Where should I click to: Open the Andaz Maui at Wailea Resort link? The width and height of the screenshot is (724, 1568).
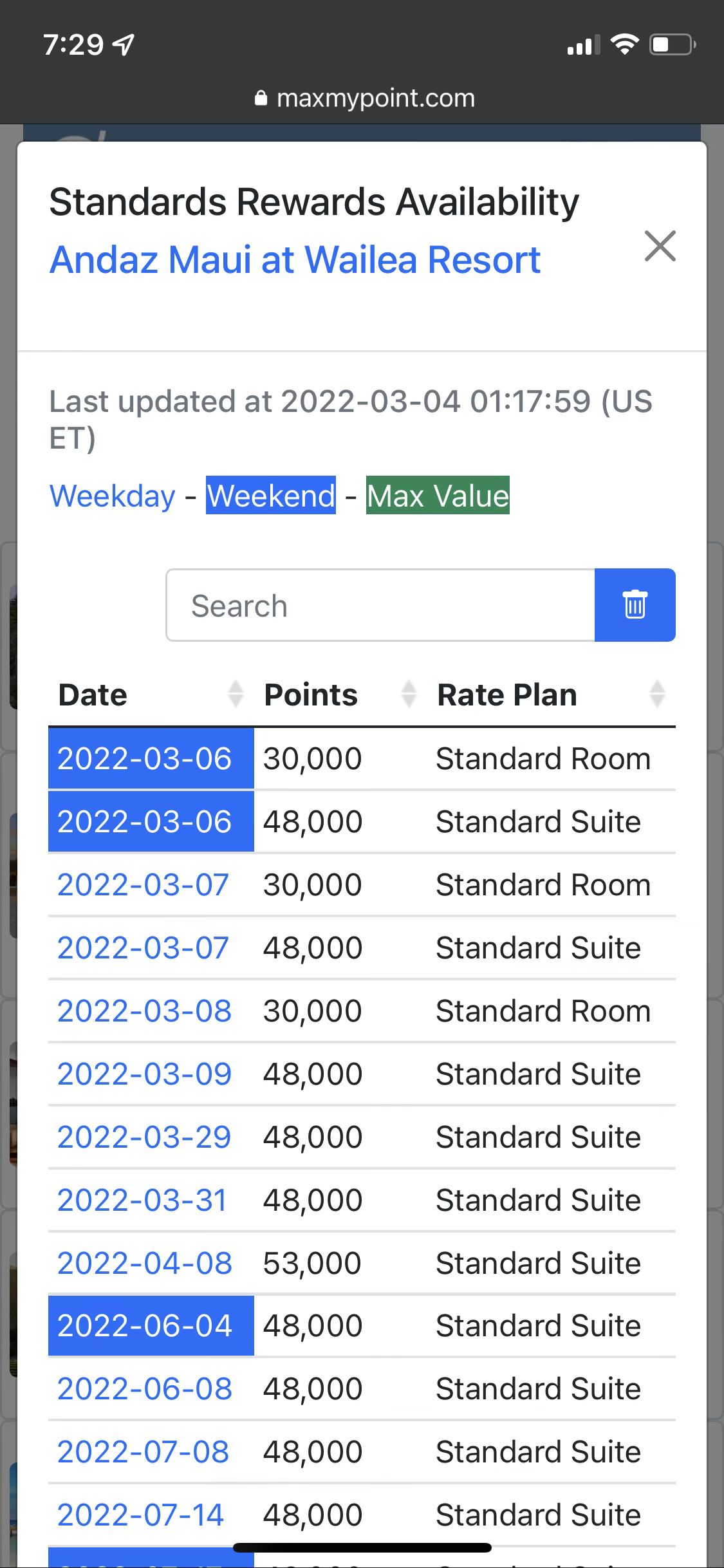(295, 260)
